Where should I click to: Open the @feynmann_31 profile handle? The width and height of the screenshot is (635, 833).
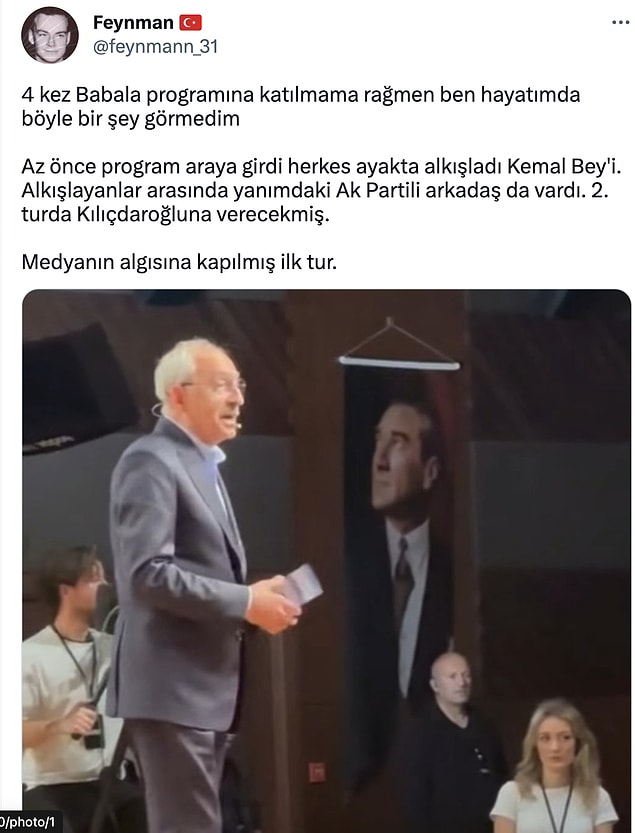click(155, 47)
